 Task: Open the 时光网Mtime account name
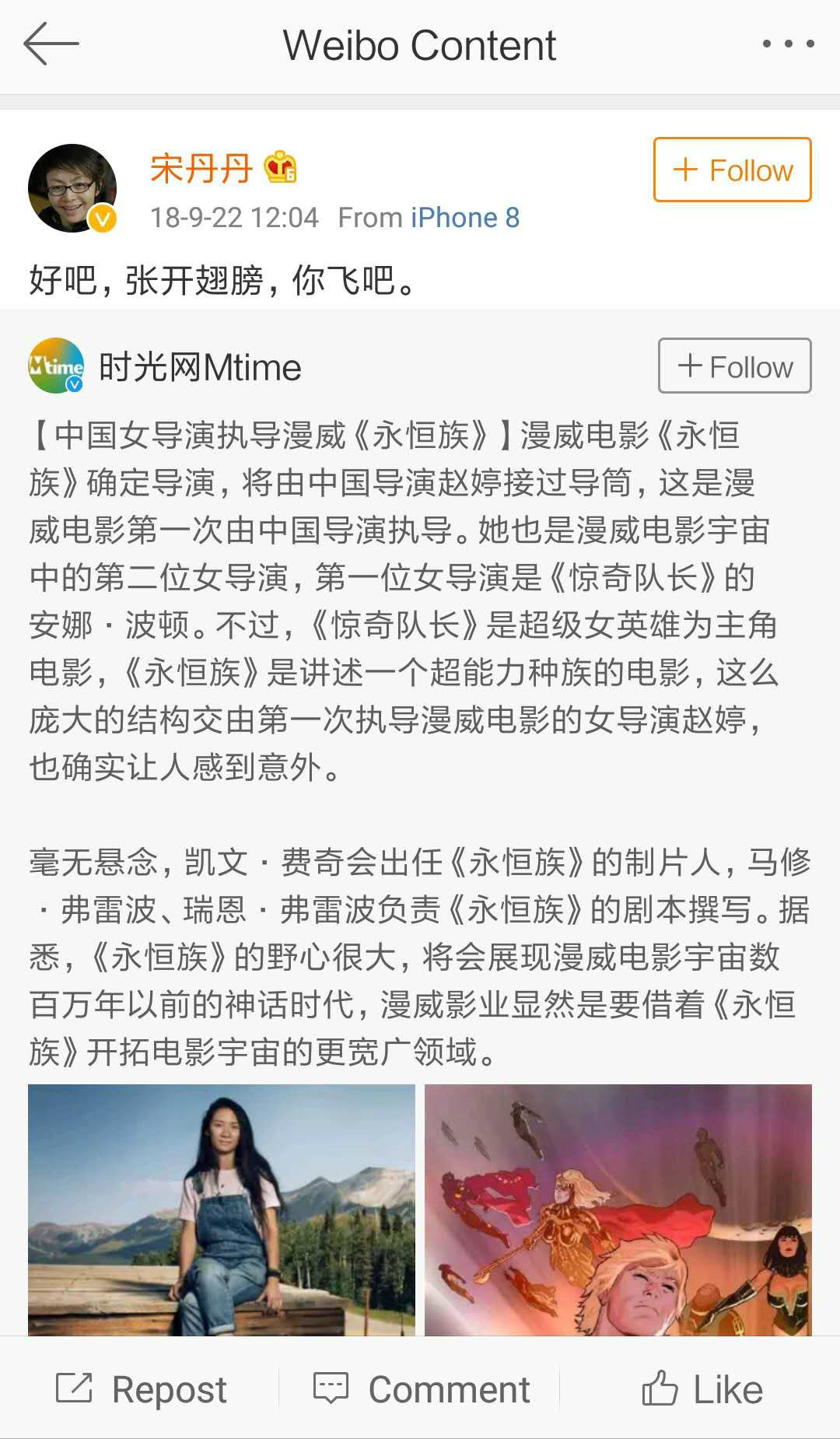point(200,367)
